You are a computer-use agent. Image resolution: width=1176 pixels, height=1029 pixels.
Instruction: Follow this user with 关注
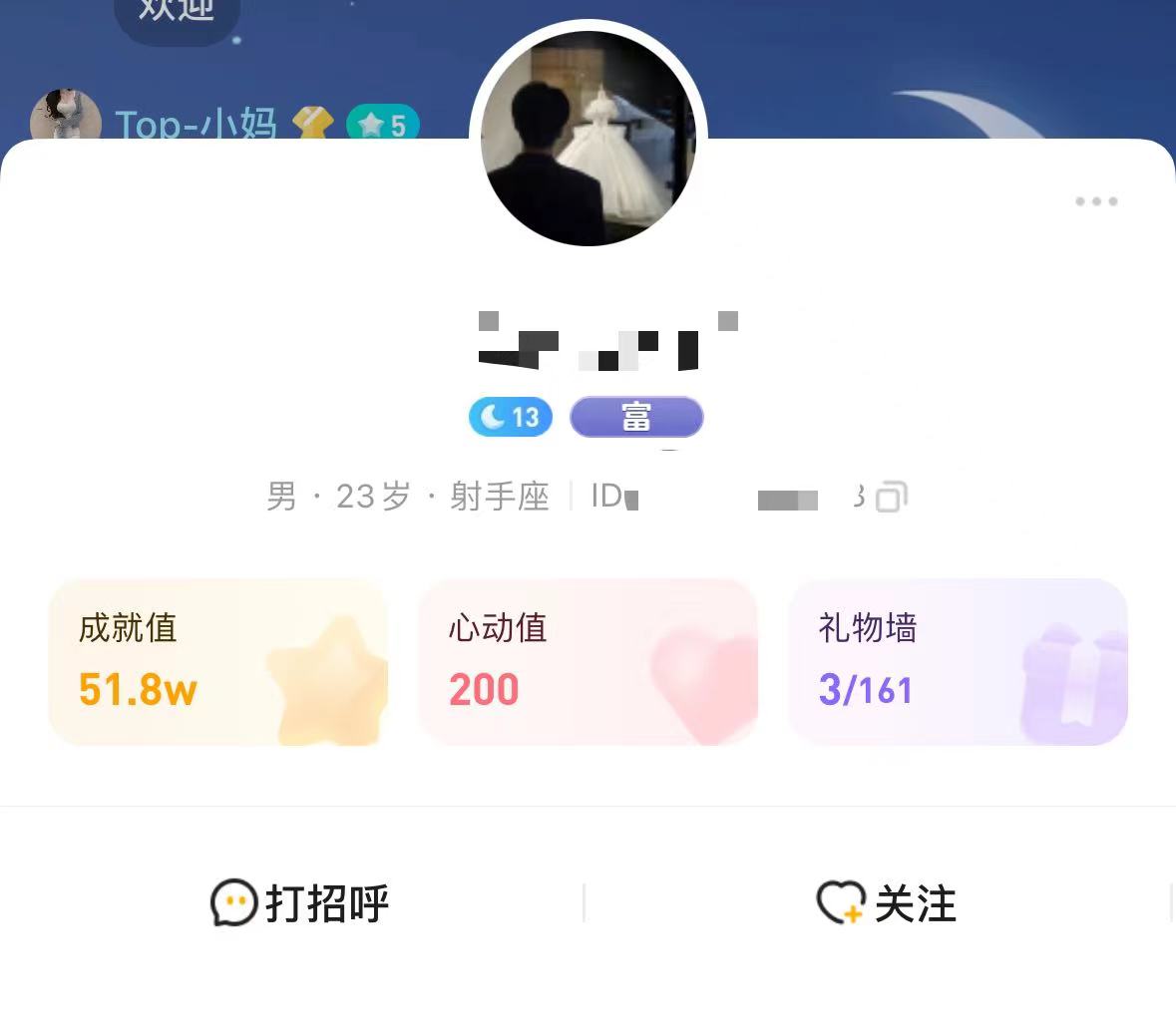tap(886, 903)
